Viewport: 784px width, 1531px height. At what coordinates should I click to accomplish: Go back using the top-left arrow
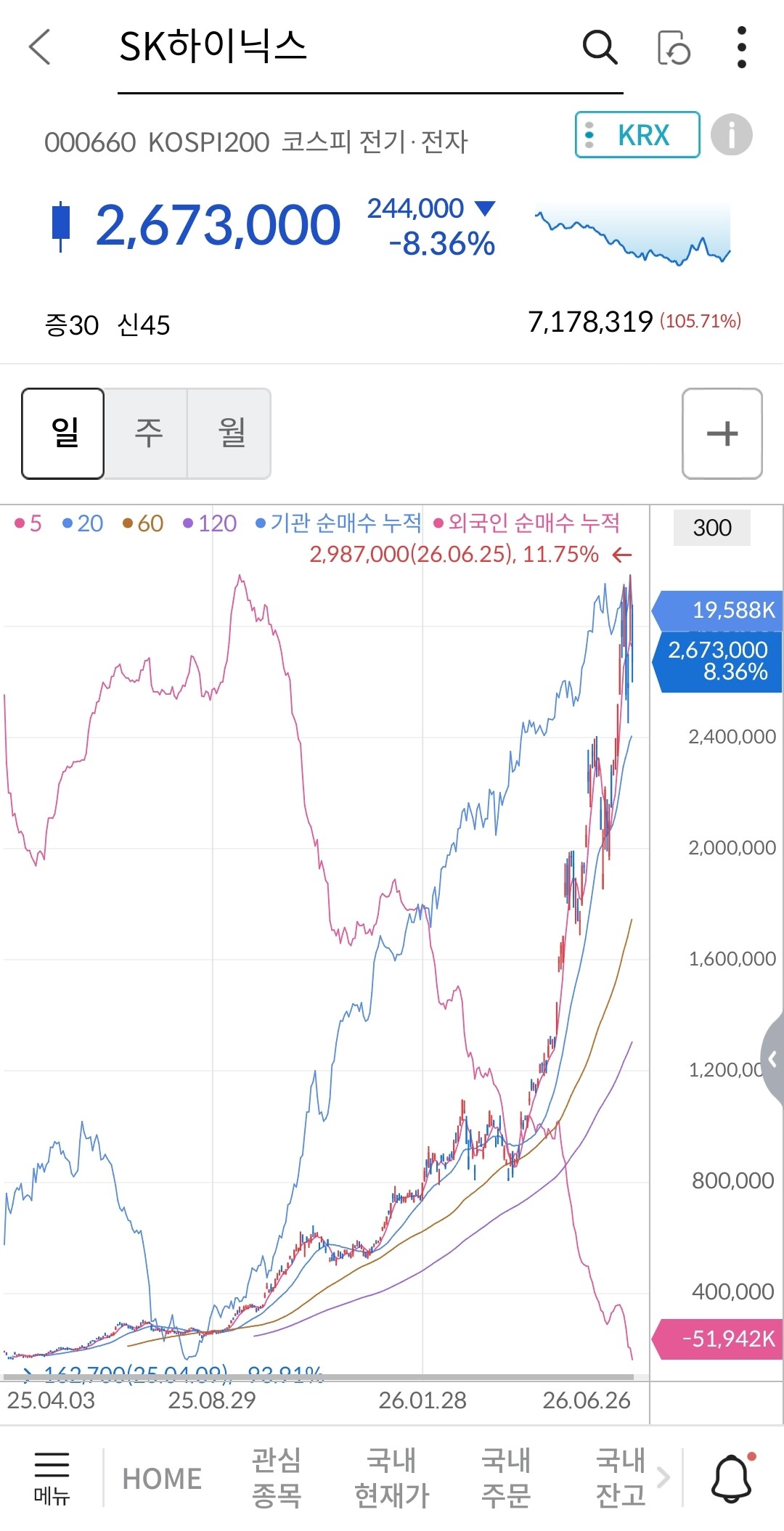[x=40, y=47]
